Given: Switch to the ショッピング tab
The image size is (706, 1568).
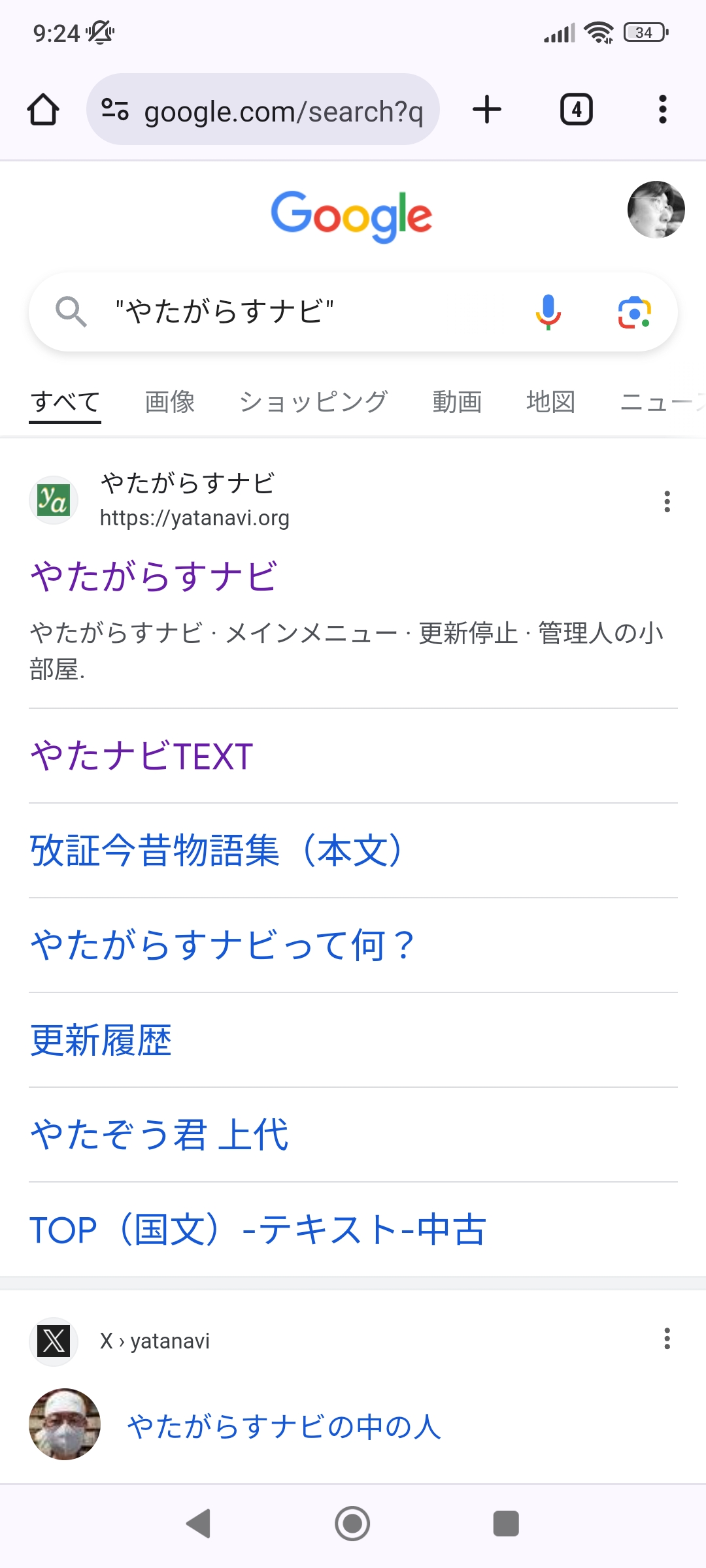Looking at the screenshot, I should coord(314,402).
